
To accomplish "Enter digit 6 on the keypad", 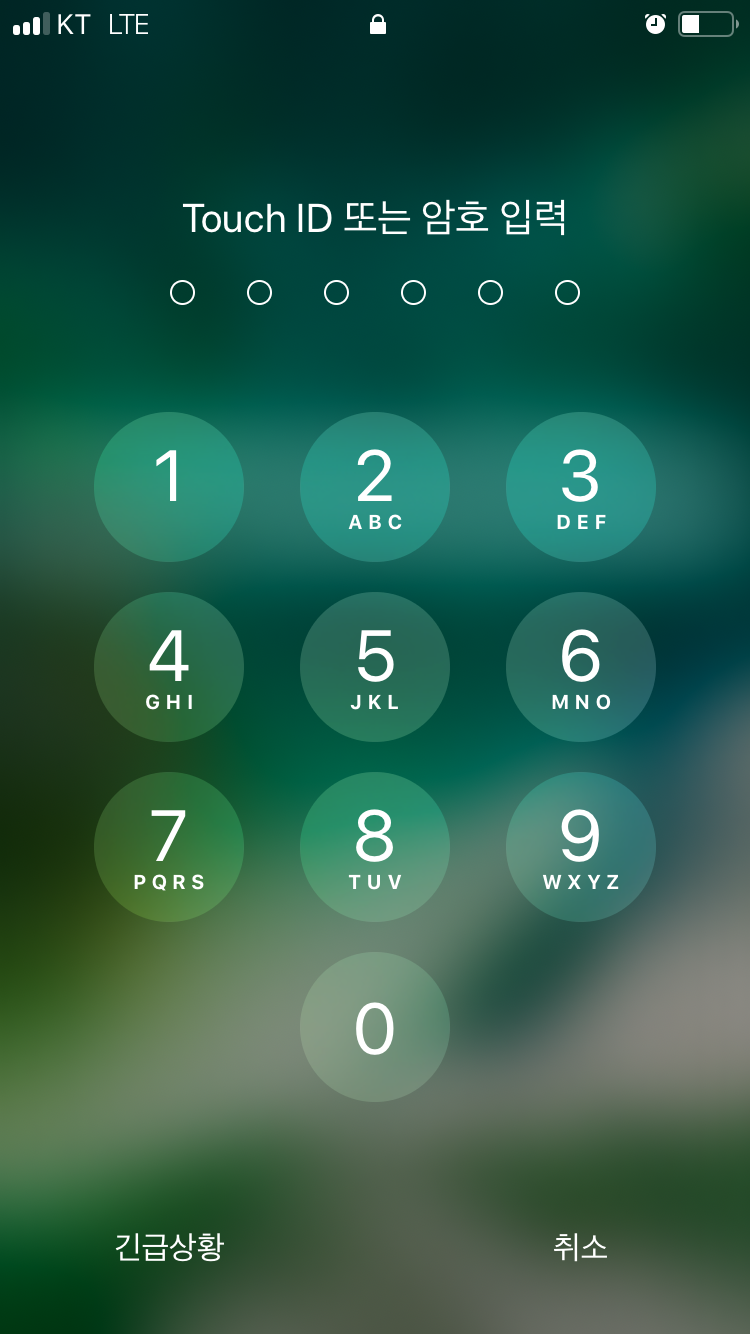I will tap(581, 667).
